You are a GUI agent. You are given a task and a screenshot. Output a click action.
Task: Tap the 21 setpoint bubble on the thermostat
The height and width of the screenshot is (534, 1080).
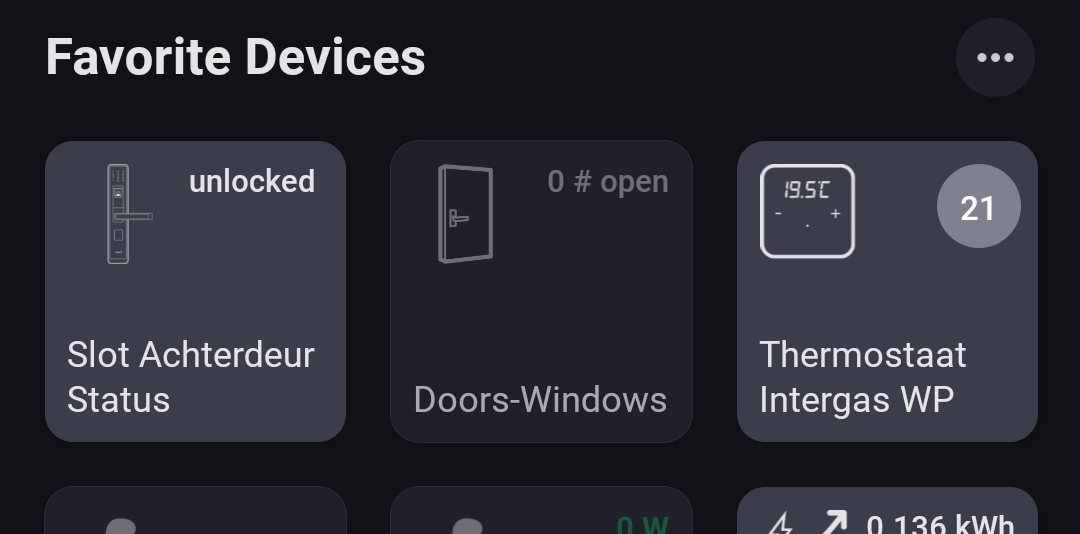click(978, 207)
